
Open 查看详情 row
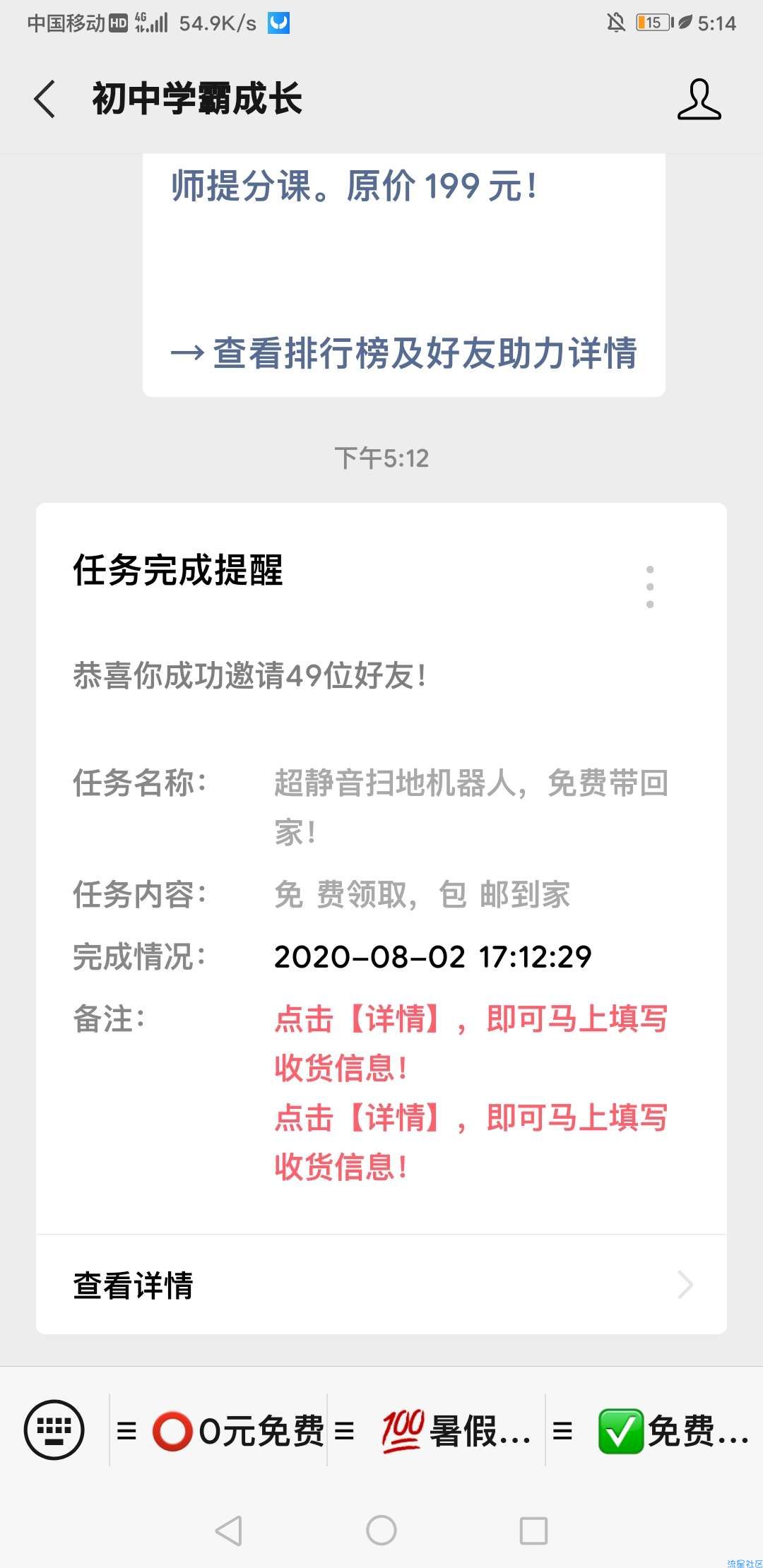click(x=381, y=1284)
